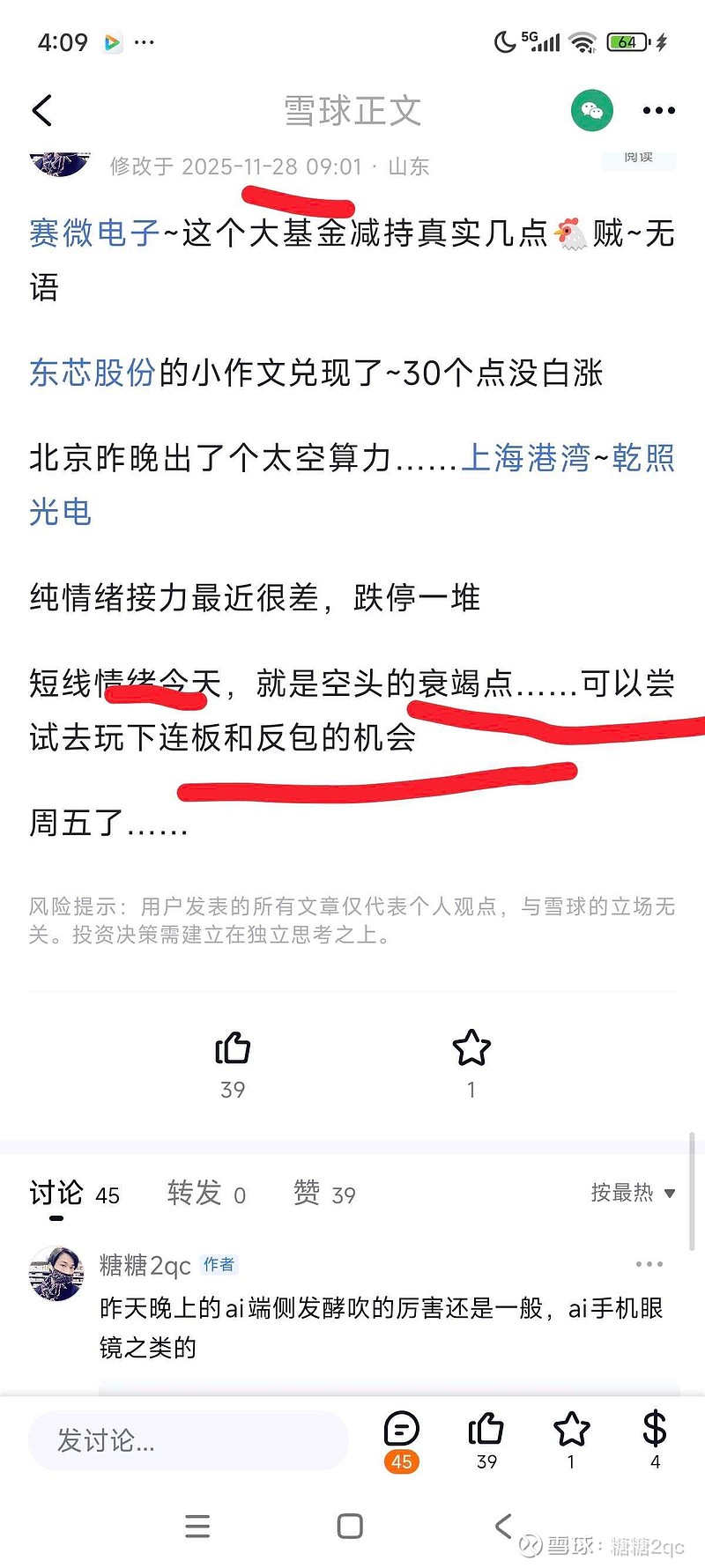
Task: Like the post by tapping thumbs-up showing 39
Action: point(232,1049)
